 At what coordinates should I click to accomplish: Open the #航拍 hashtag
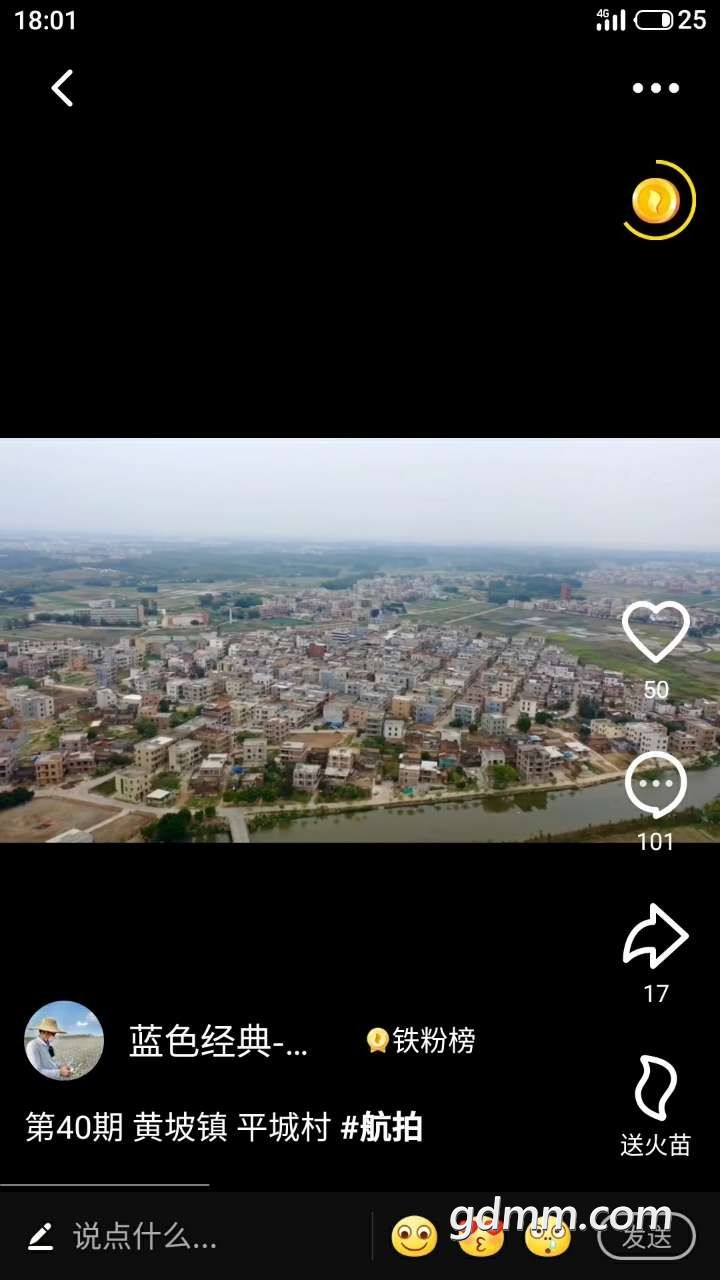(x=382, y=1128)
